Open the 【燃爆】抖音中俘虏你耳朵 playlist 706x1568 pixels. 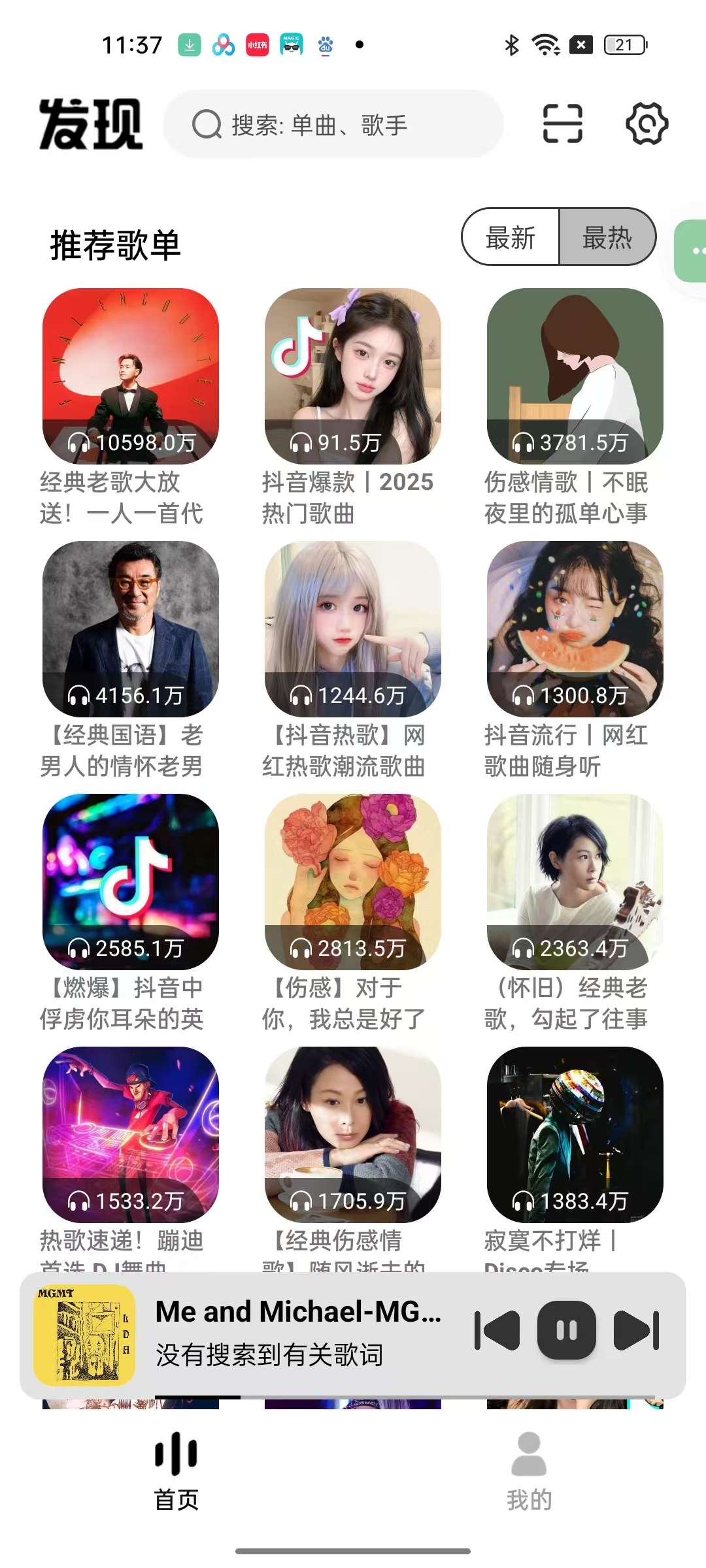coord(130,882)
